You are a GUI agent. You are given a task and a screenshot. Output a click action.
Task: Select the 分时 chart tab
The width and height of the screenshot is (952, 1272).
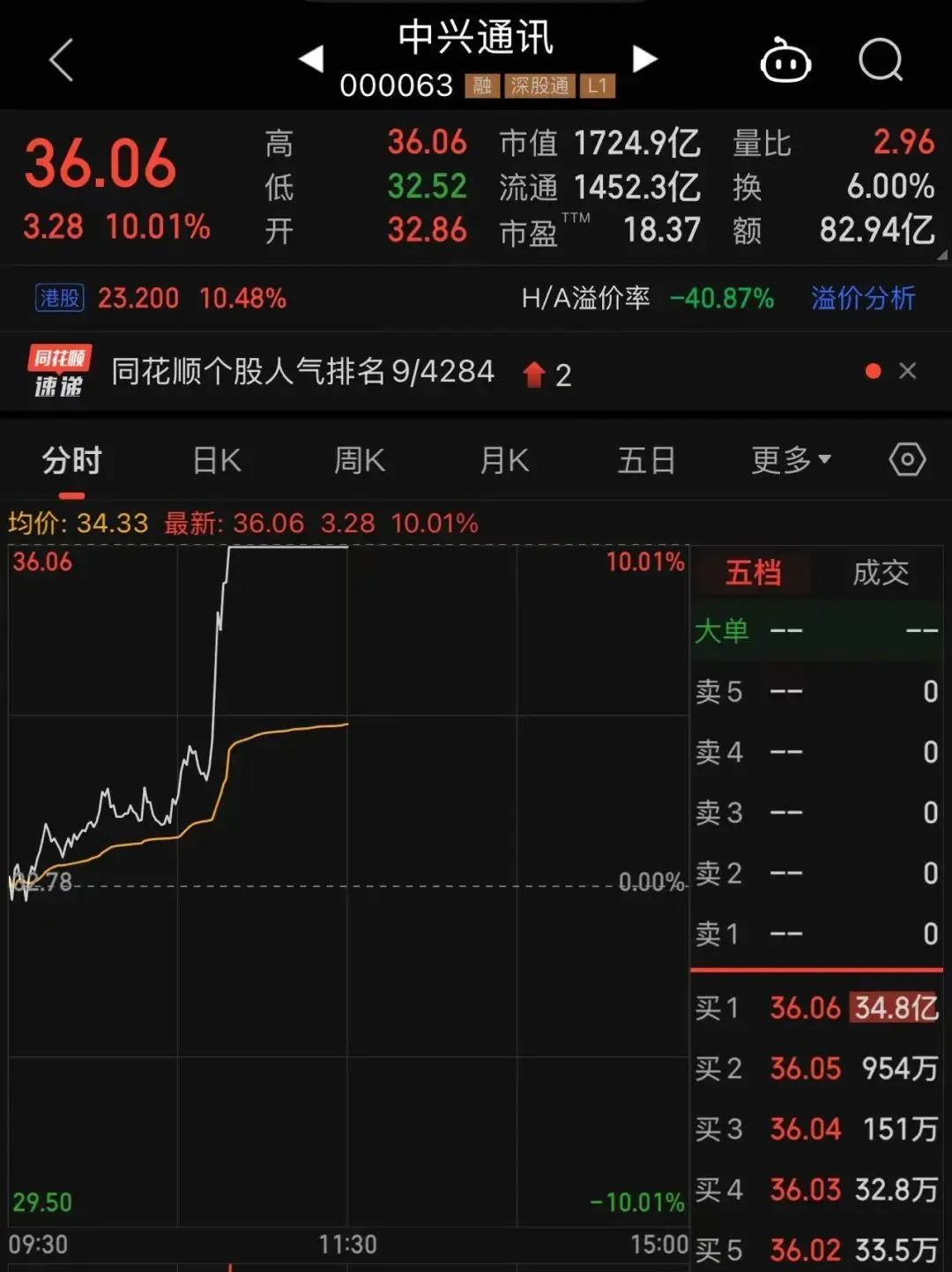[x=72, y=460]
